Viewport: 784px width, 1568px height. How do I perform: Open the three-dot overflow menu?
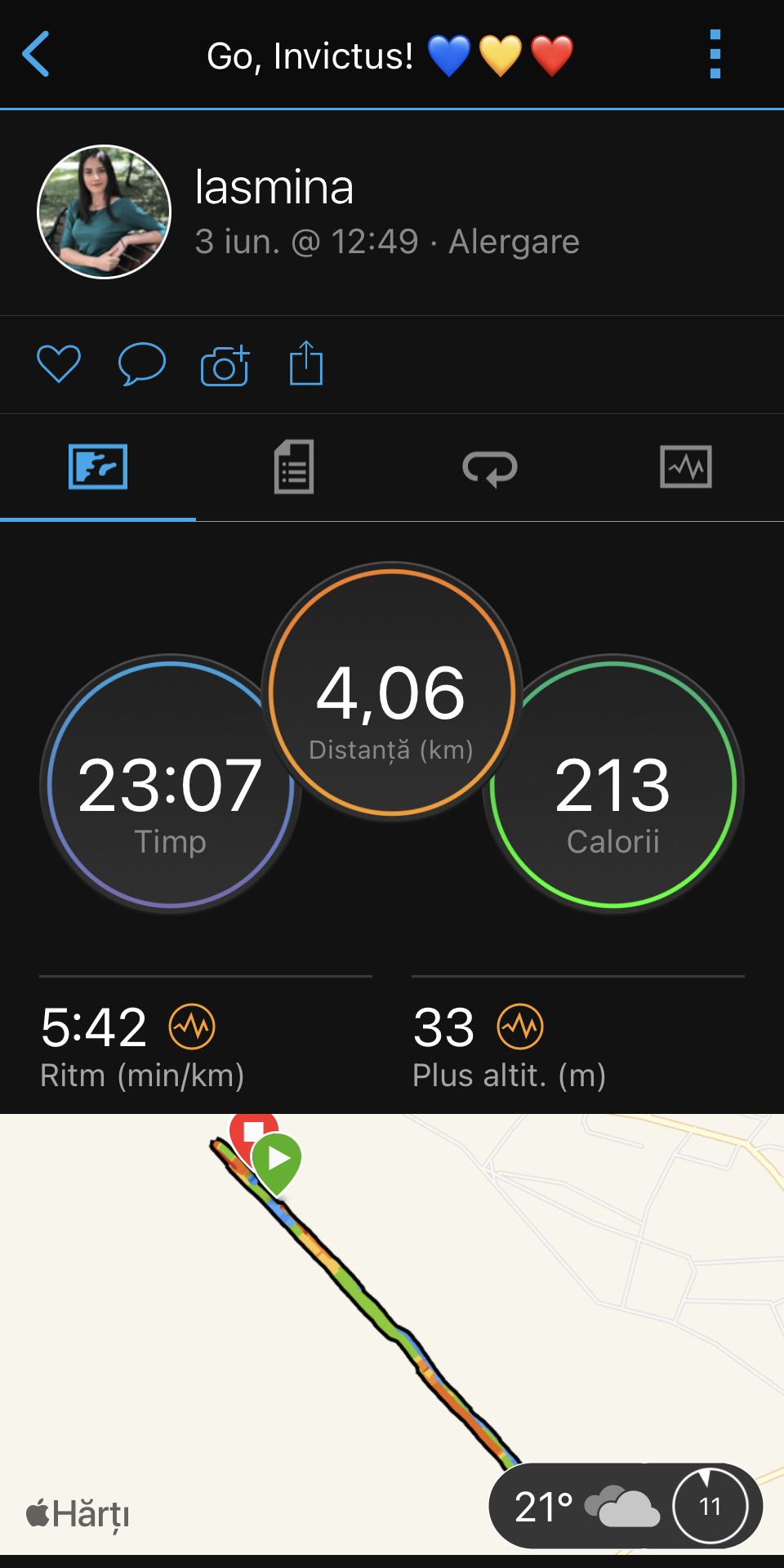715,55
